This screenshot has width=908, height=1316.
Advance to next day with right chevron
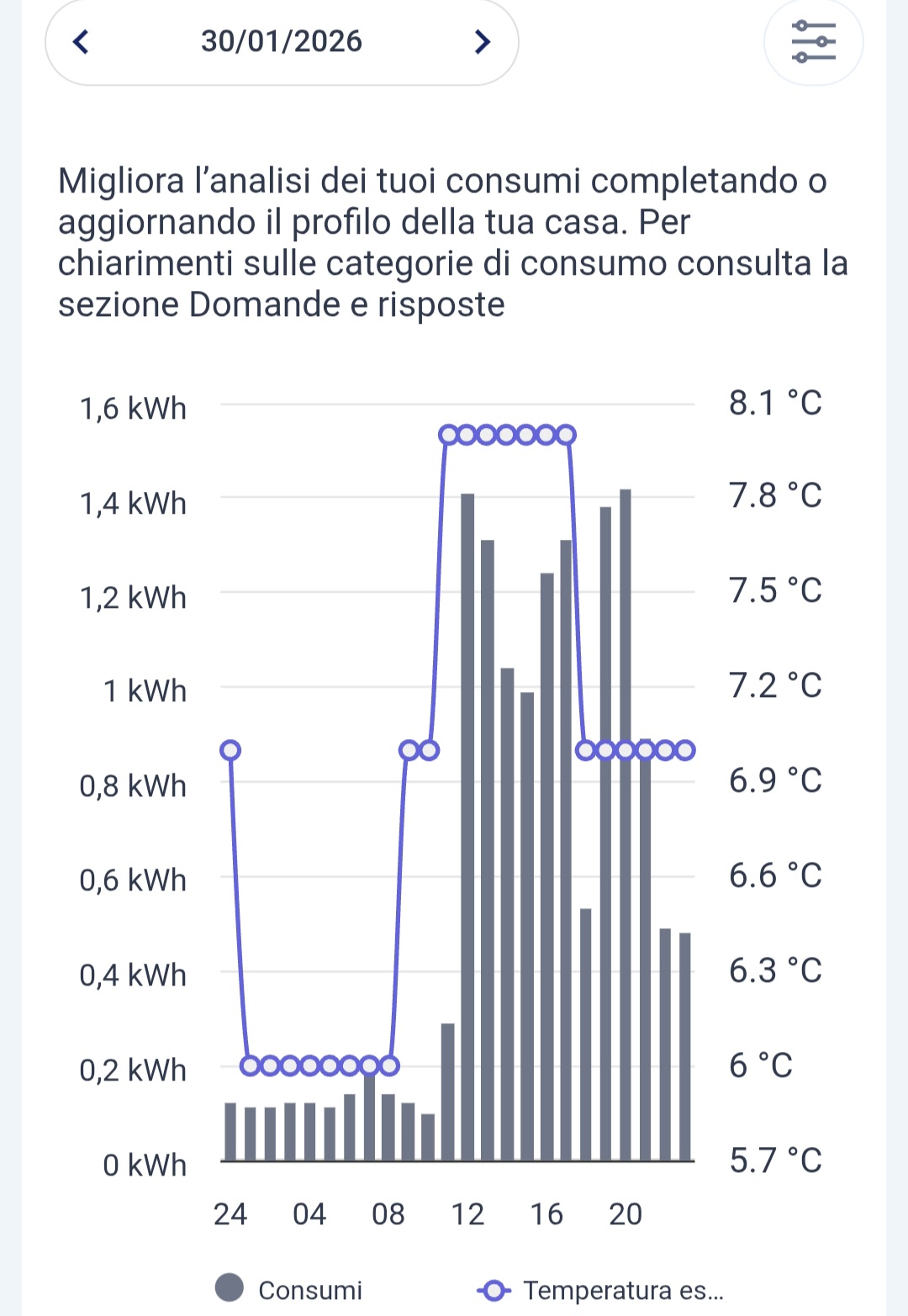pos(482,40)
